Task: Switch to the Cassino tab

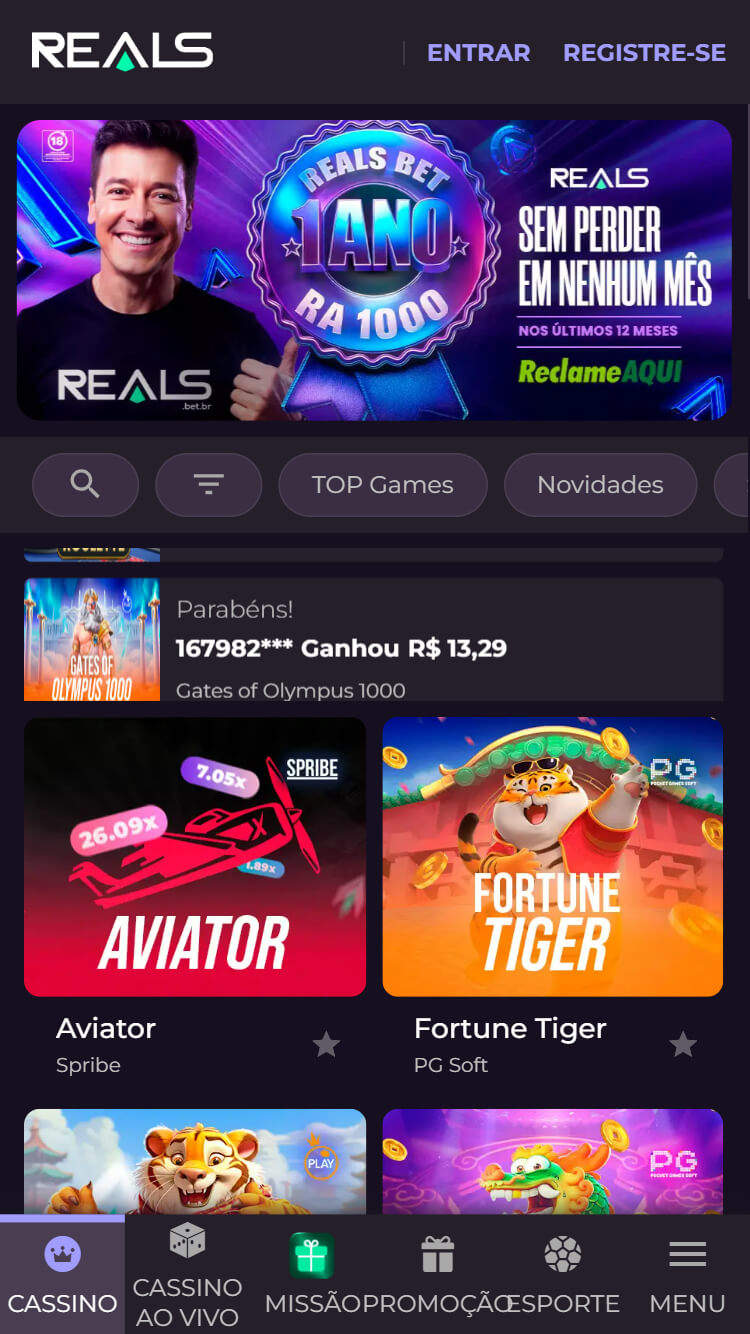Action: (62, 1275)
